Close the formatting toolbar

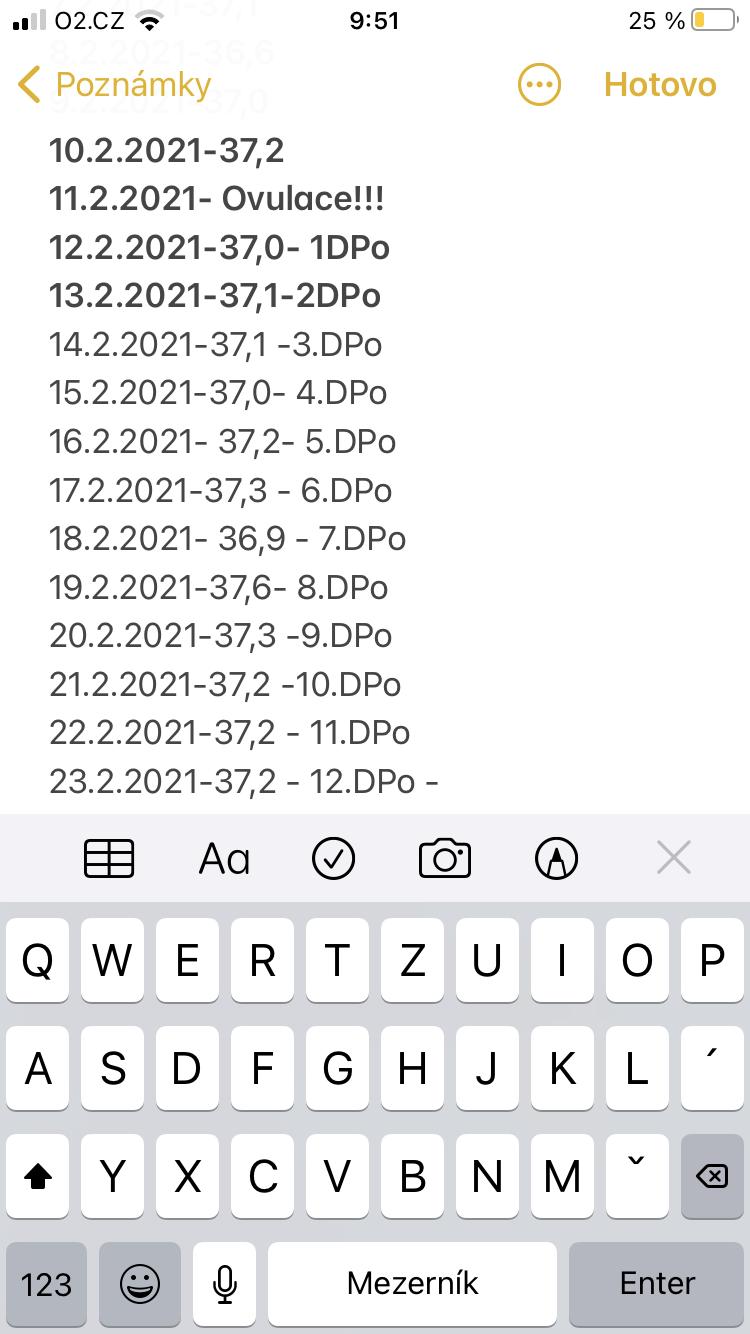674,857
